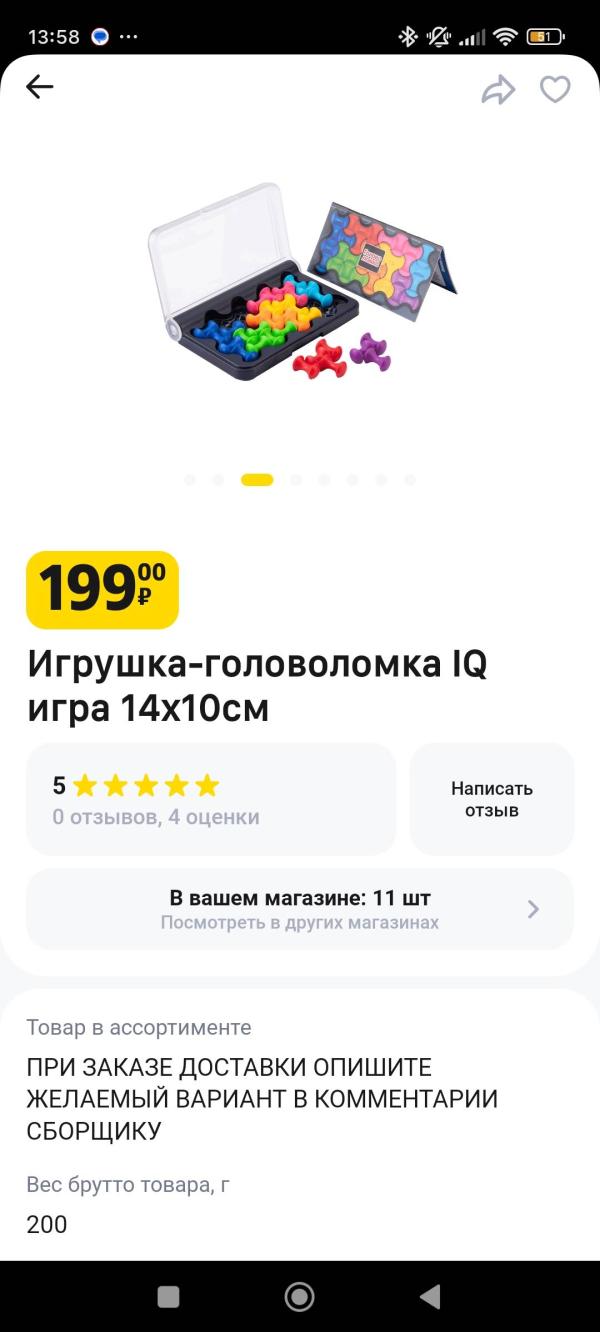Tap Написать отзыв to write a review
Image resolution: width=600 pixels, height=1332 pixels.
(492, 799)
